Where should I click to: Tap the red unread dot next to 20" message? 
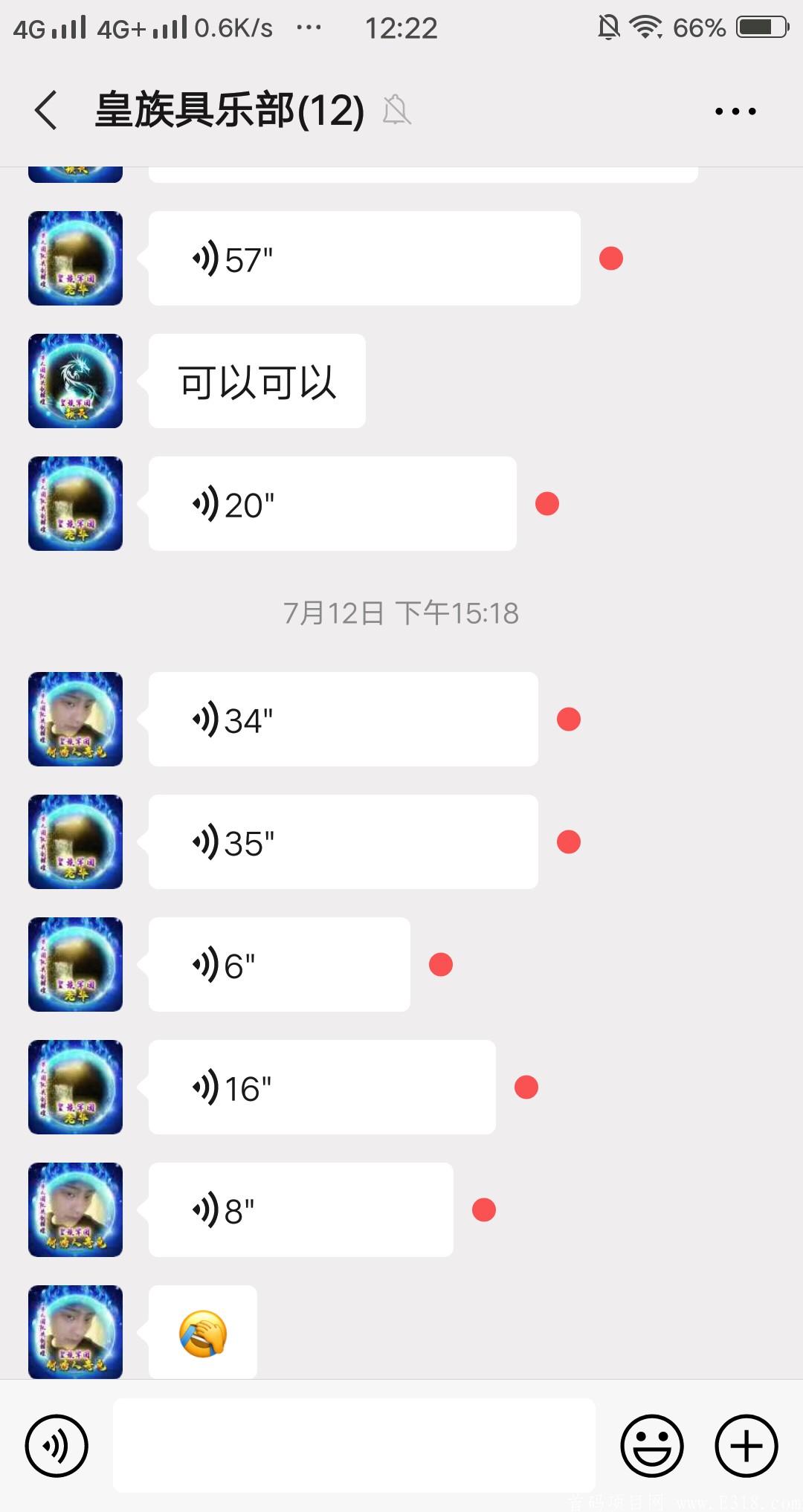click(547, 503)
